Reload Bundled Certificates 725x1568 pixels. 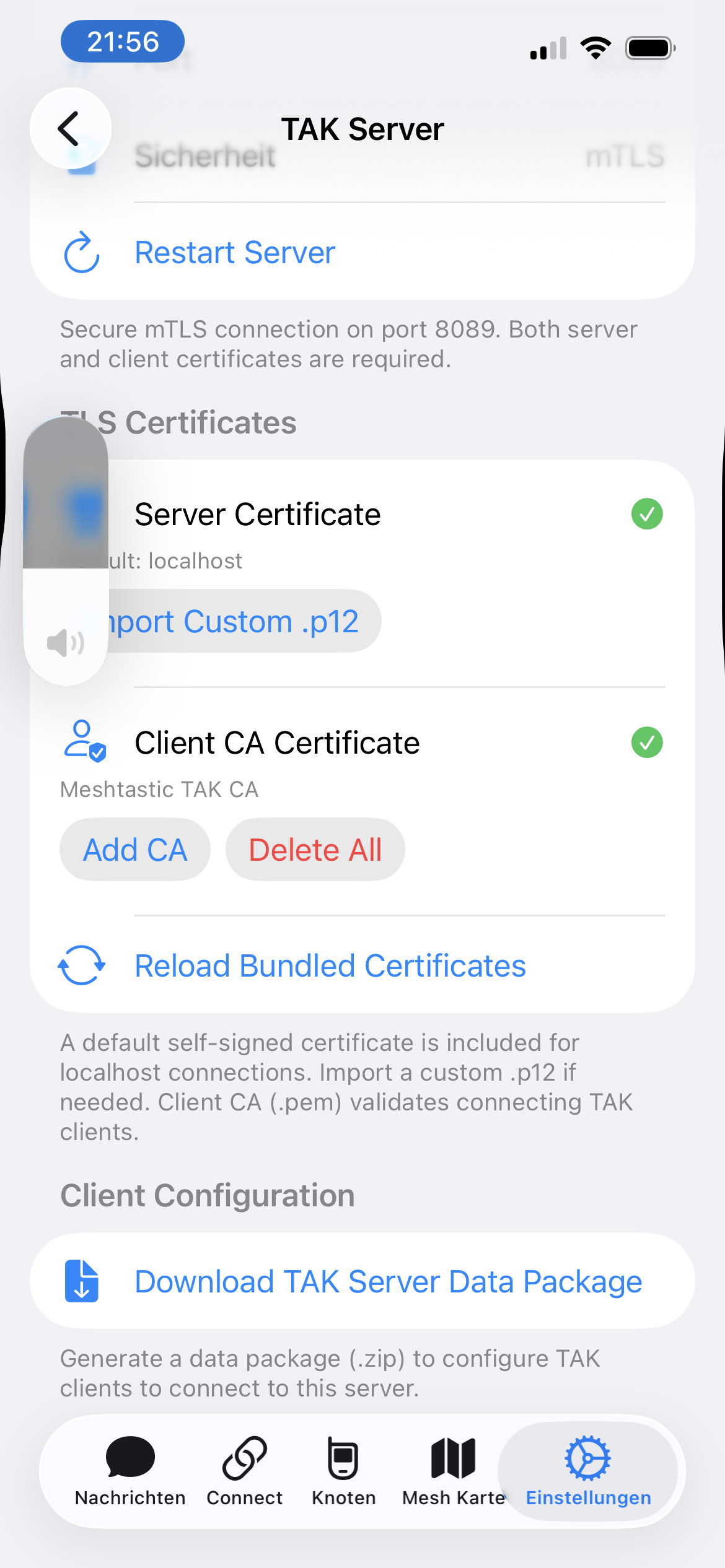coord(330,965)
